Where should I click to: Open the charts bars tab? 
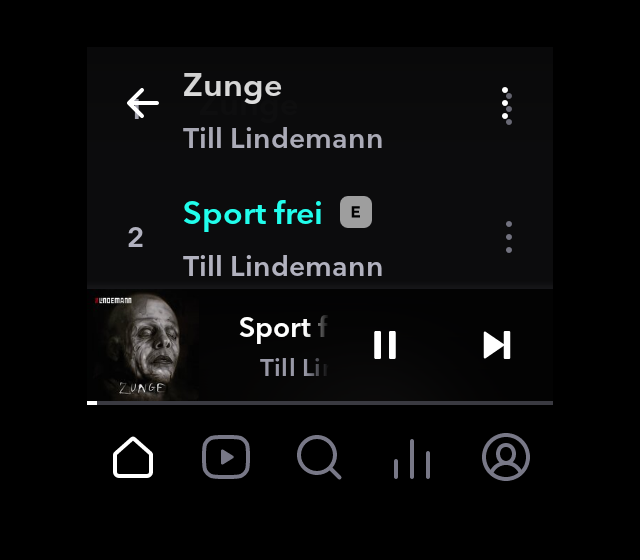pos(412,460)
